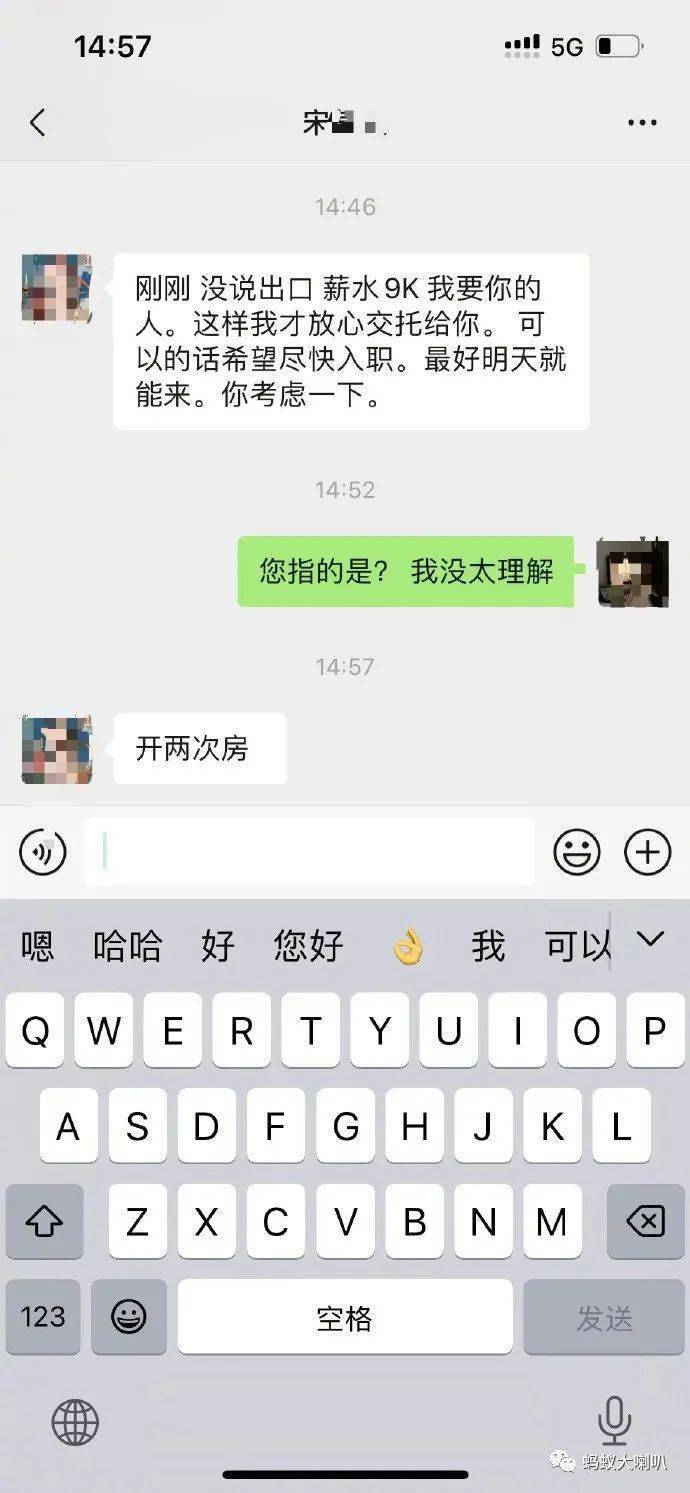Image resolution: width=690 pixels, height=1493 pixels.
Task: Start dictation with the microphone
Action: click(614, 1421)
